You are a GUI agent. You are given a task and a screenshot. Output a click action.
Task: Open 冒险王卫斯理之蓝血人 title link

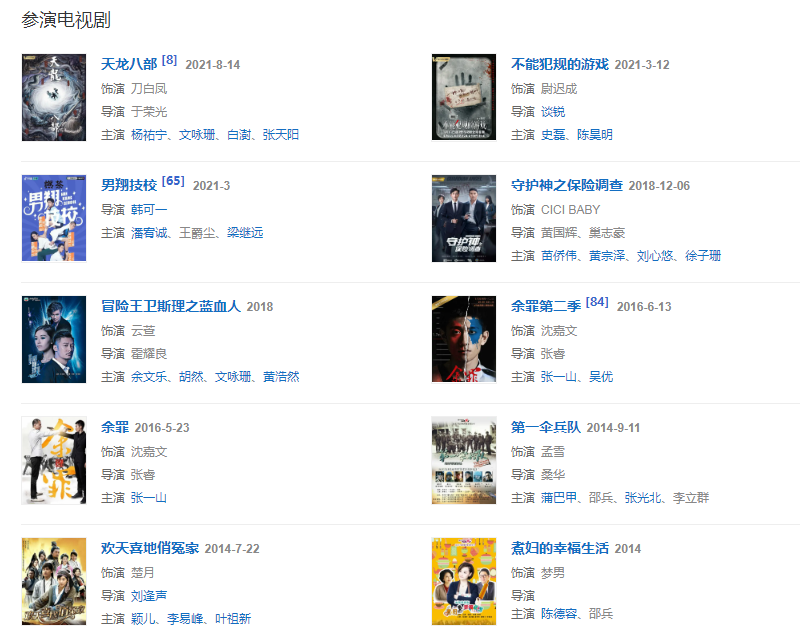(171, 306)
